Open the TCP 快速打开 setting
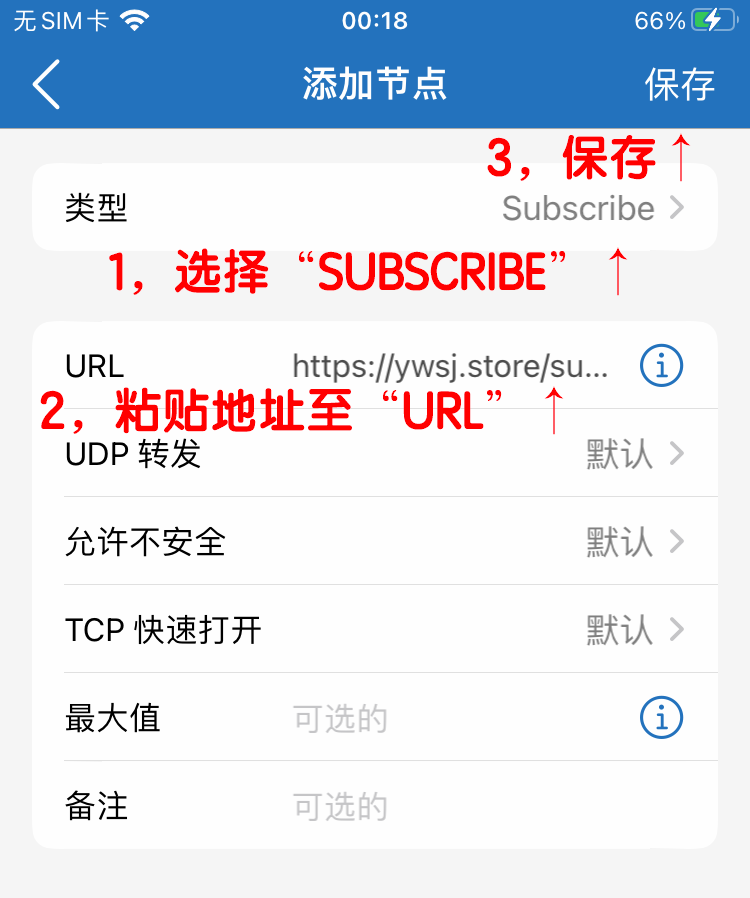Image resolution: width=750 pixels, height=898 pixels. (375, 630)
